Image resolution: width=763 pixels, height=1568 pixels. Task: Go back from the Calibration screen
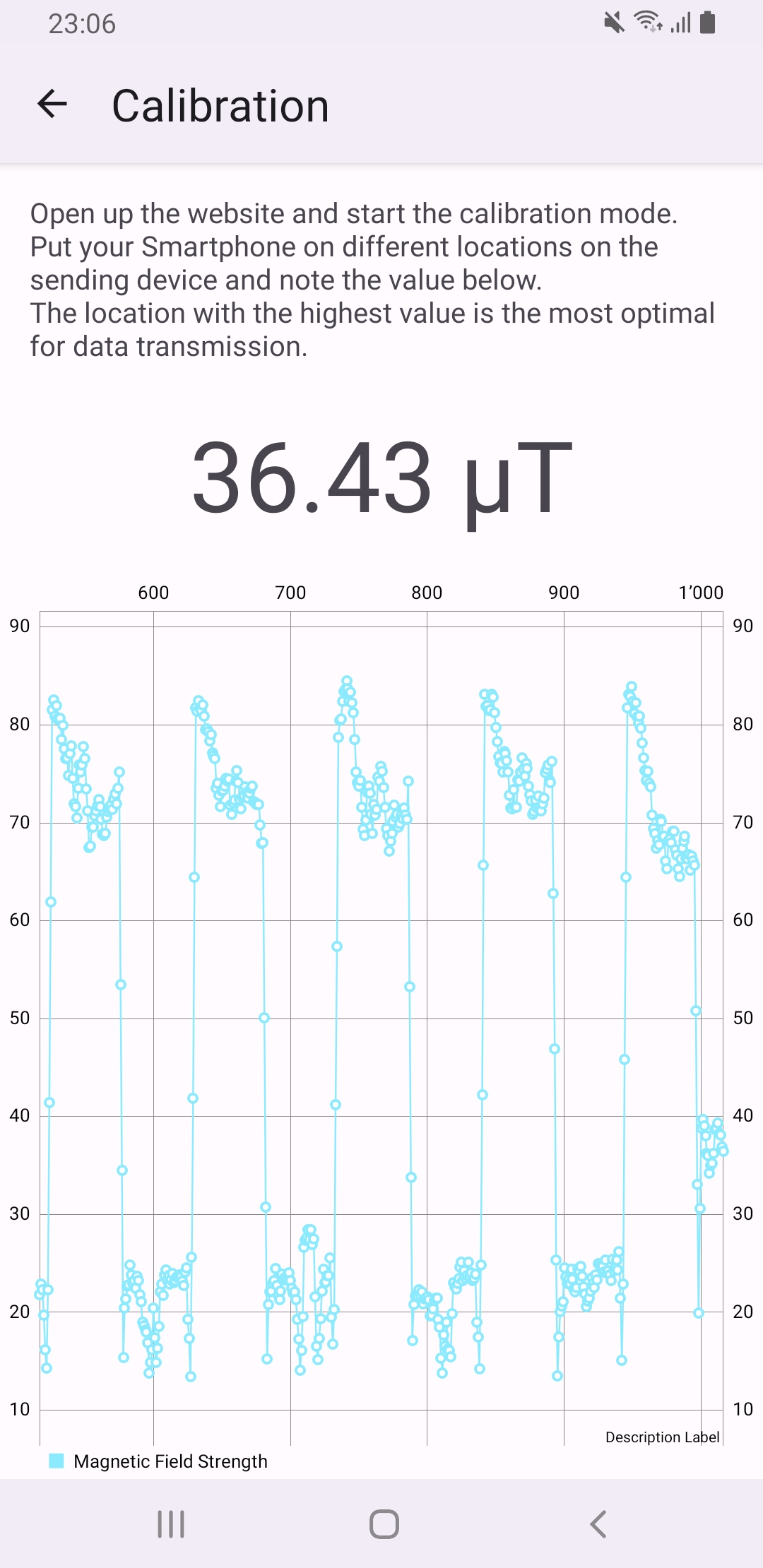[52, 105]
